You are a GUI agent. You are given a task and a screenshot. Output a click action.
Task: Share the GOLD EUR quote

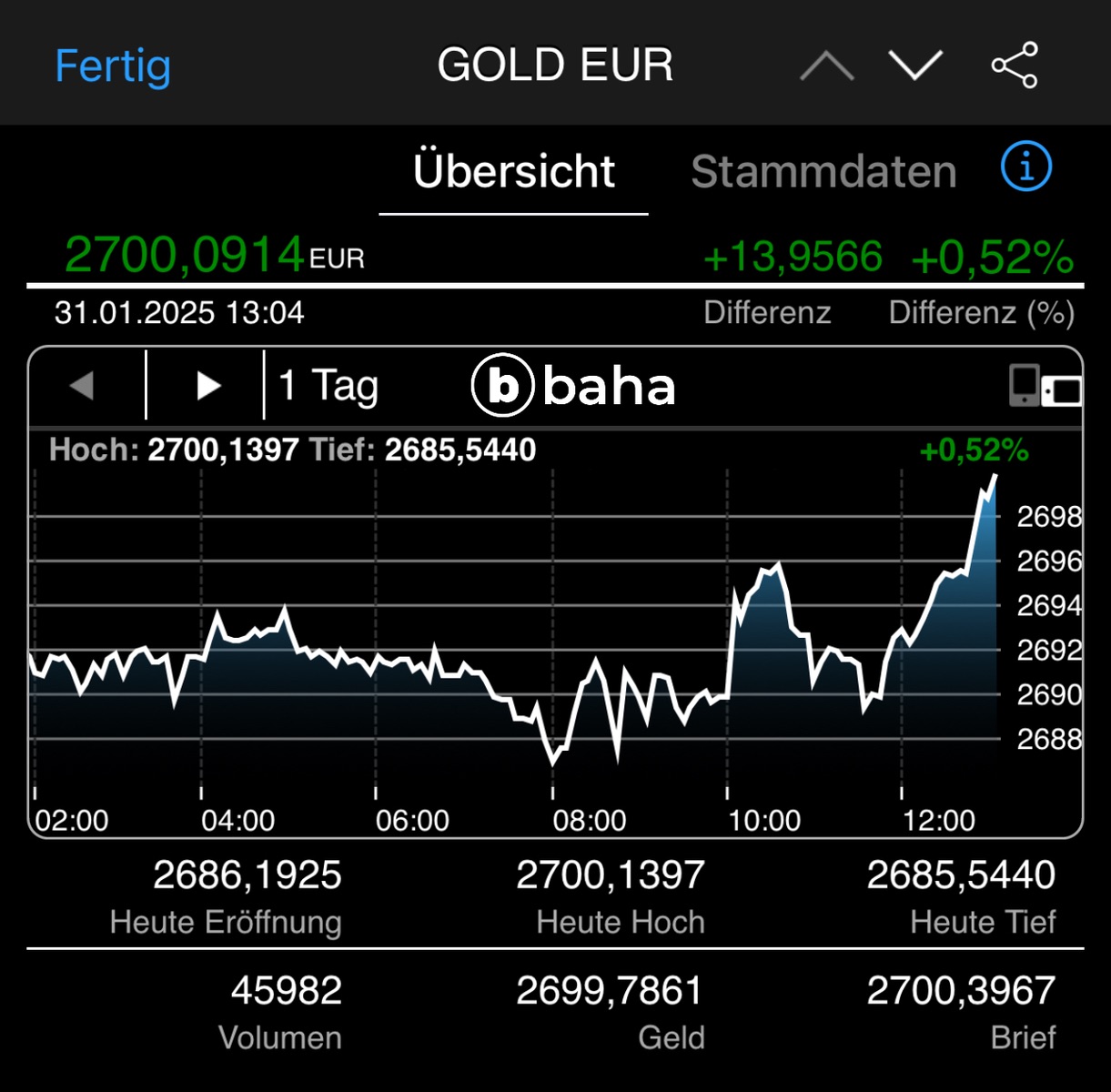coord(1015,66)
